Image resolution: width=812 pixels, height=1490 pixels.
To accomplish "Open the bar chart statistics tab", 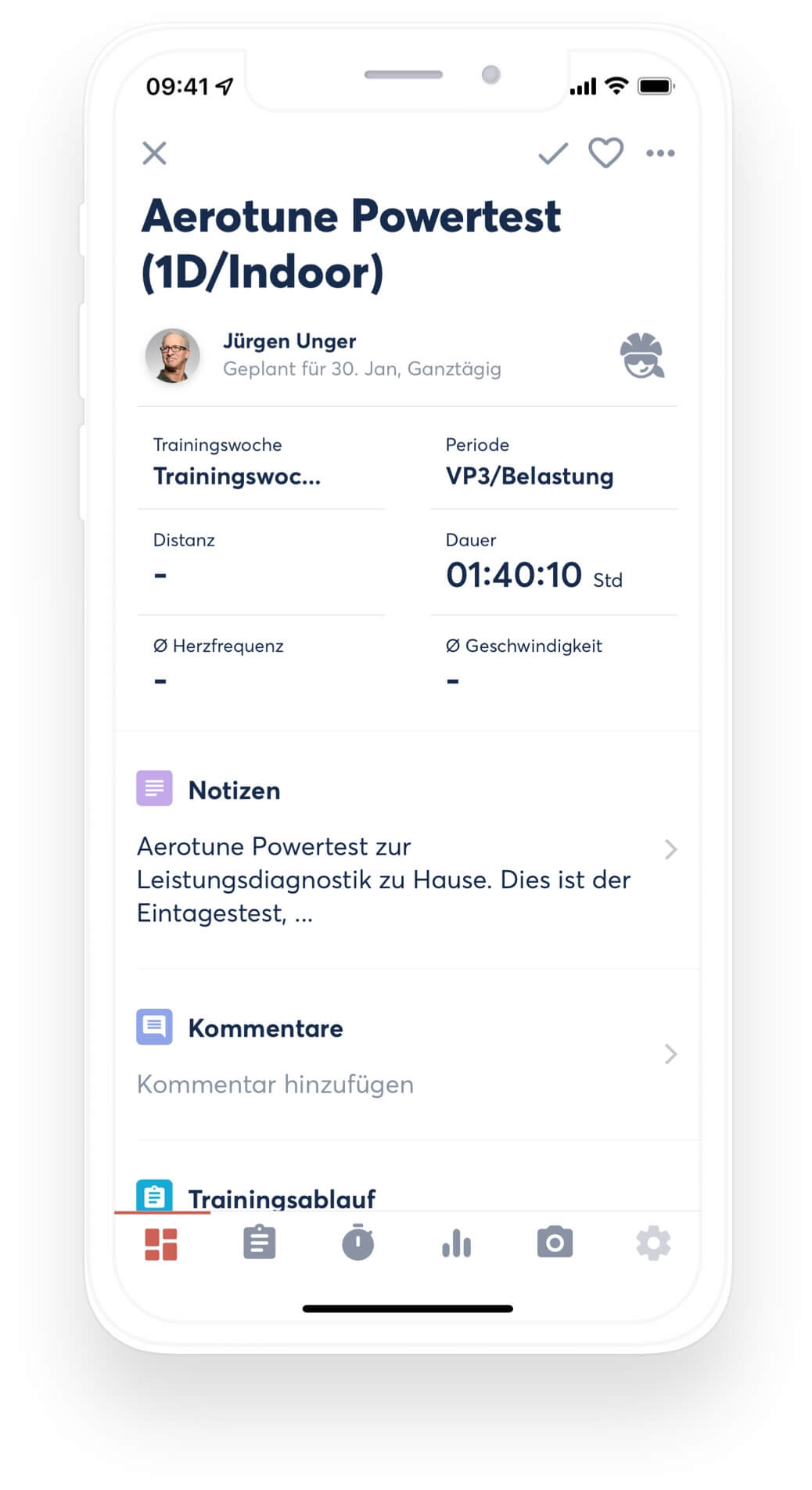I will [456, 1243].
